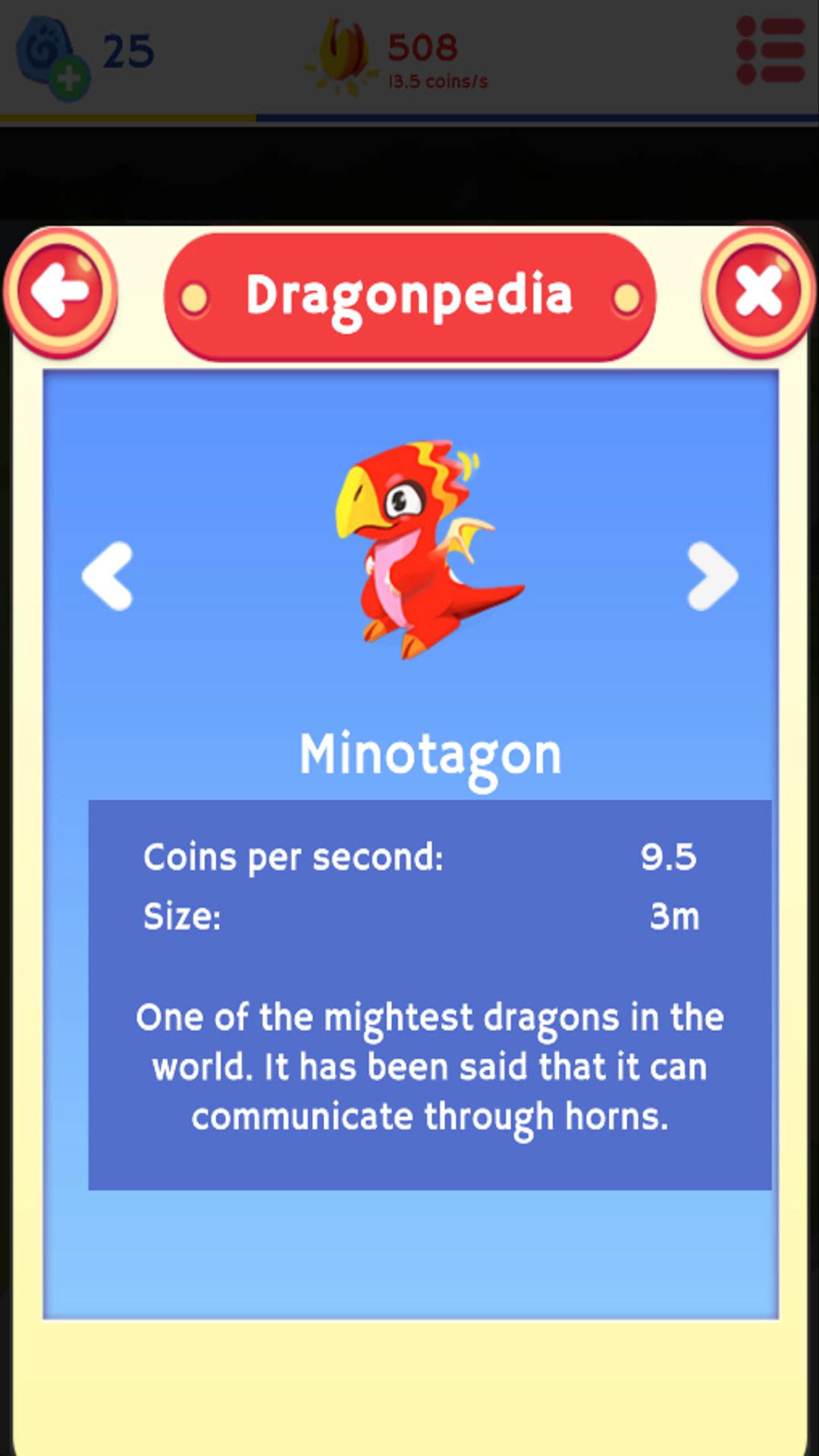Add more gems with the plus icon

[x=69, y=78]
